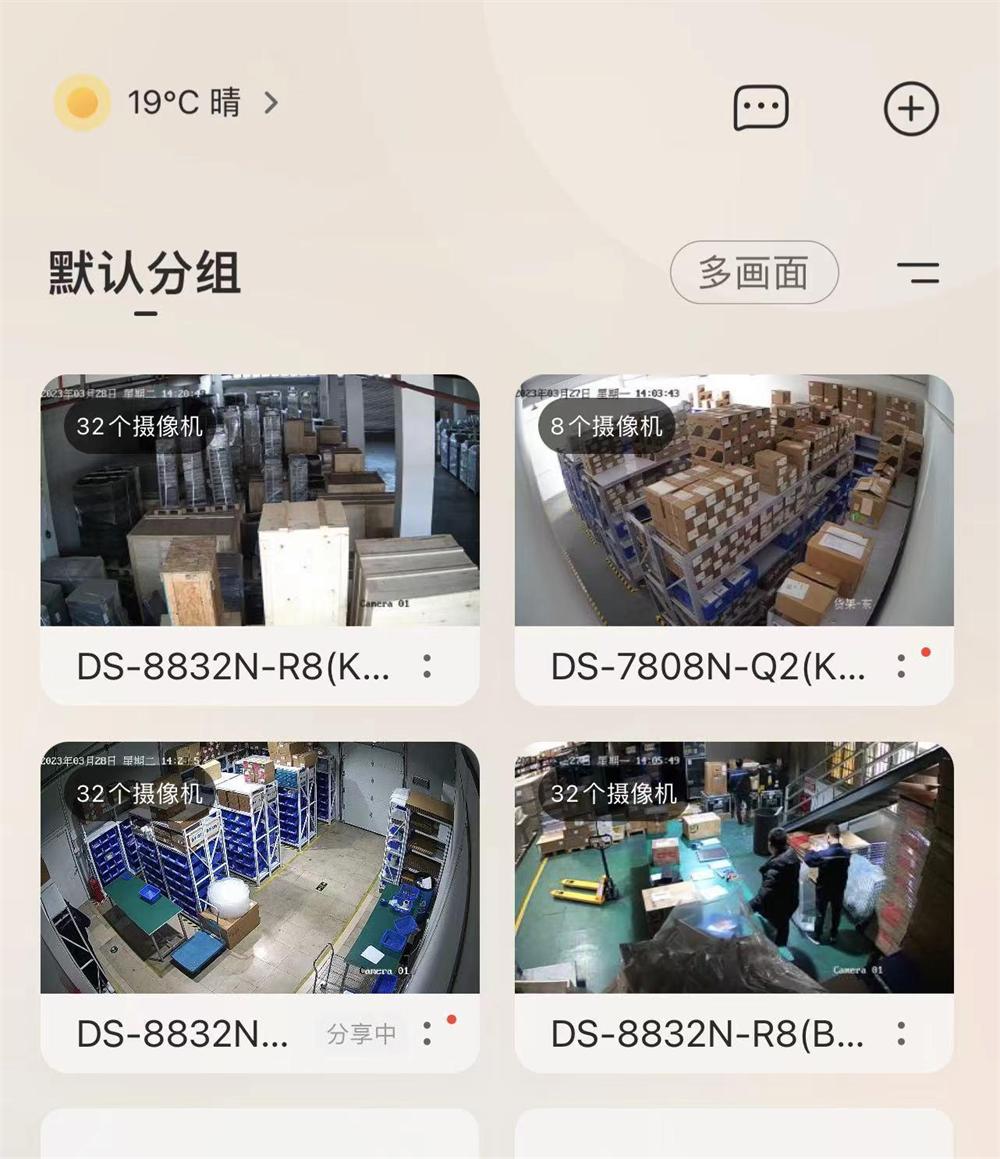Open the messages icon
The height and width of the screenshot is (1159, 1000).
pos(761,108)
